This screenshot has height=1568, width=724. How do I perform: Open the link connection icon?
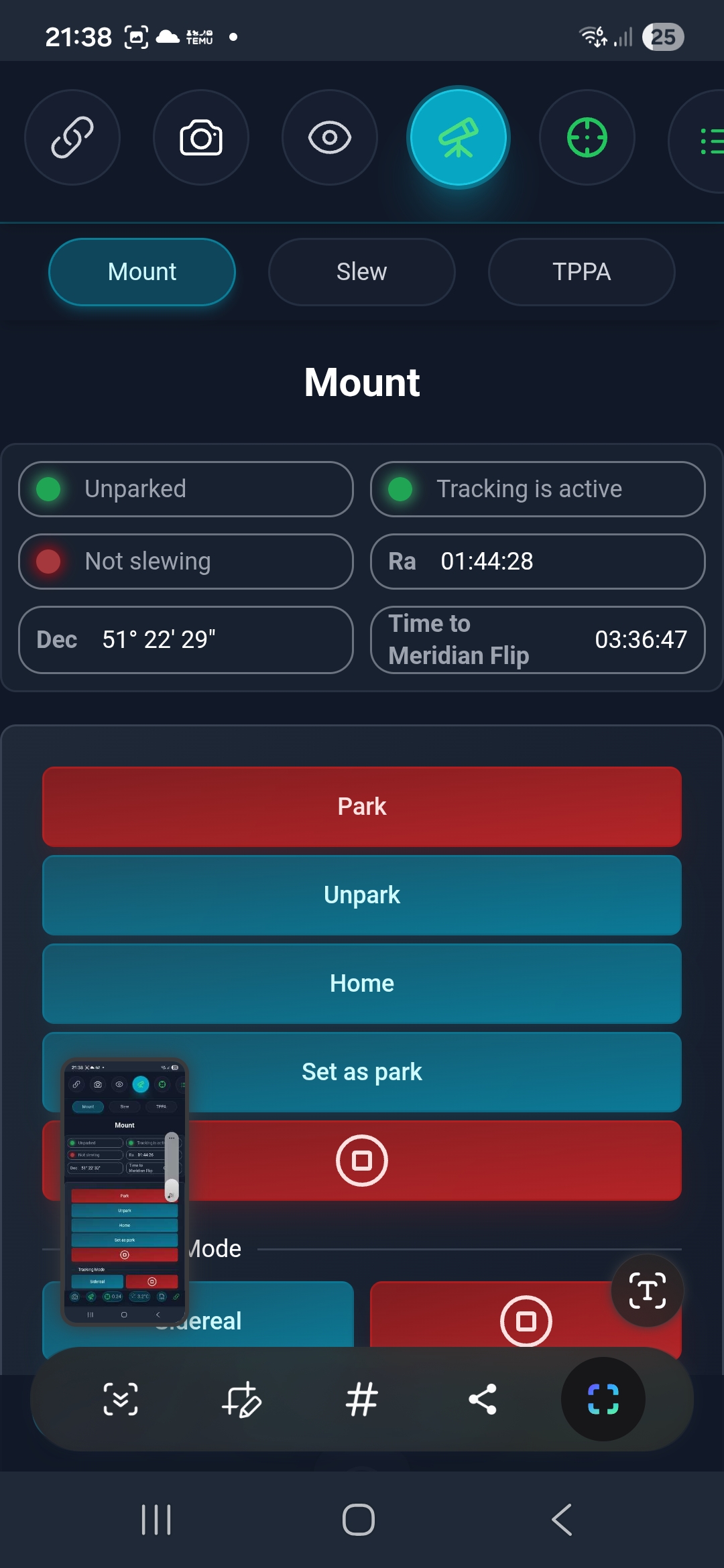(72, 137)
